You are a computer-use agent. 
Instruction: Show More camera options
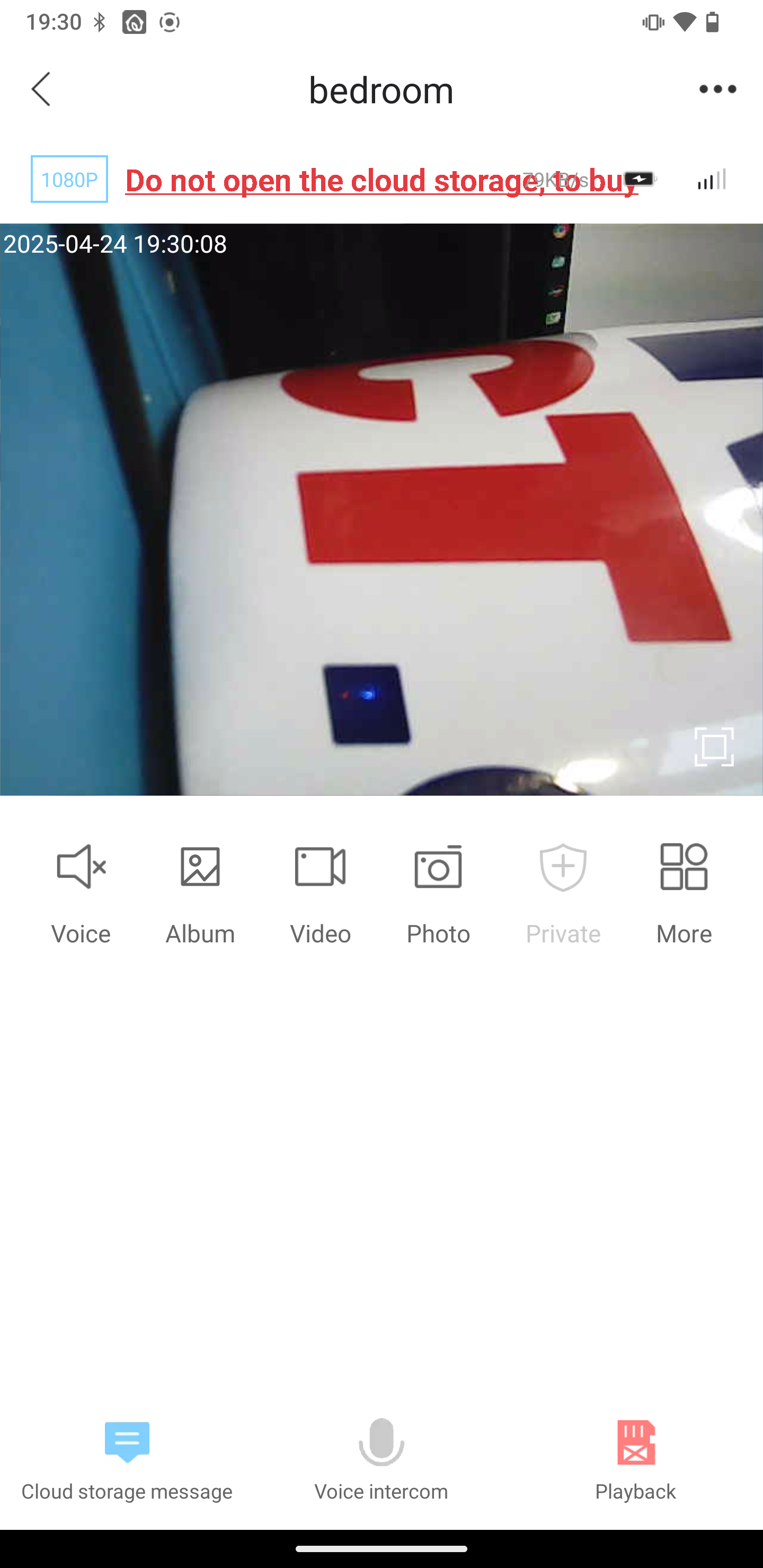pos(684,894)
